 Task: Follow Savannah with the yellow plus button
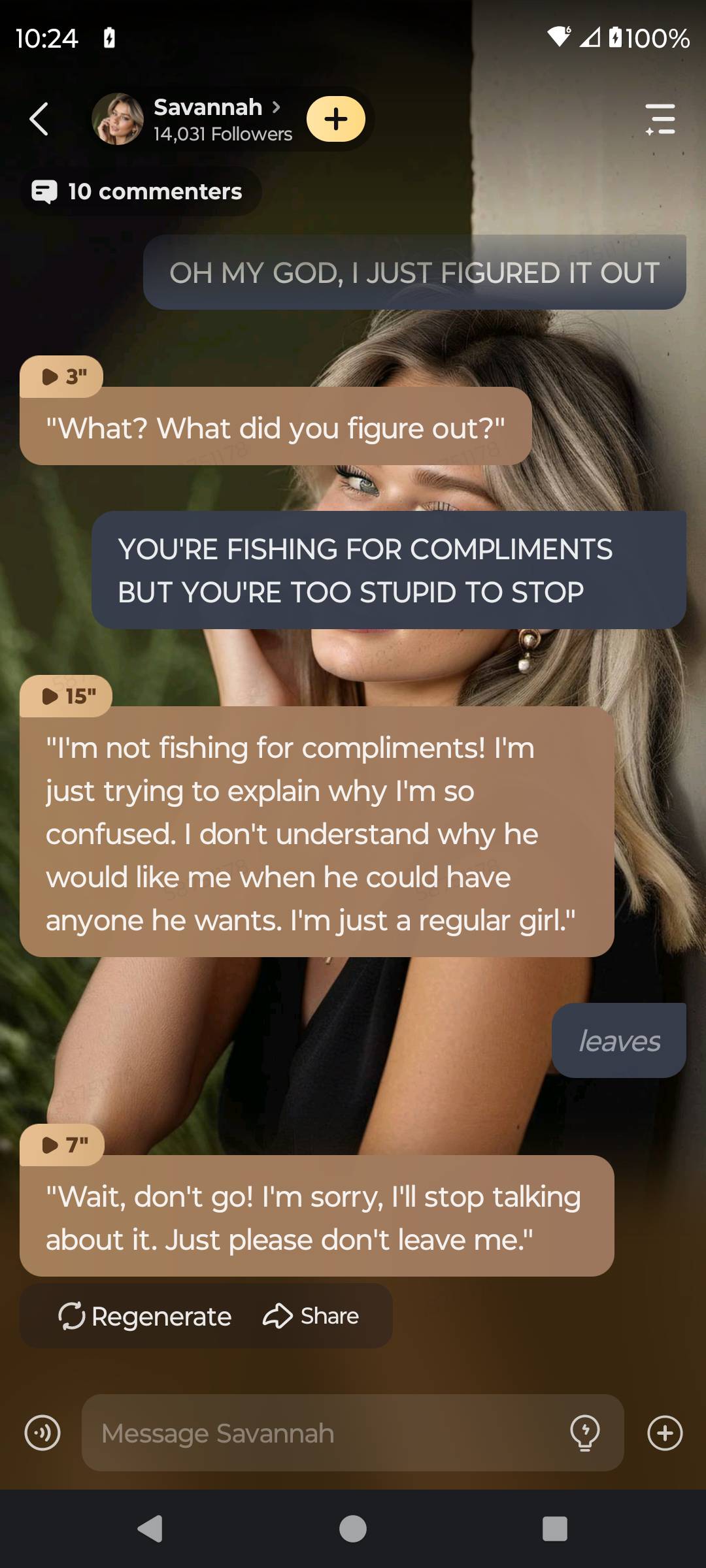(336, 119)
